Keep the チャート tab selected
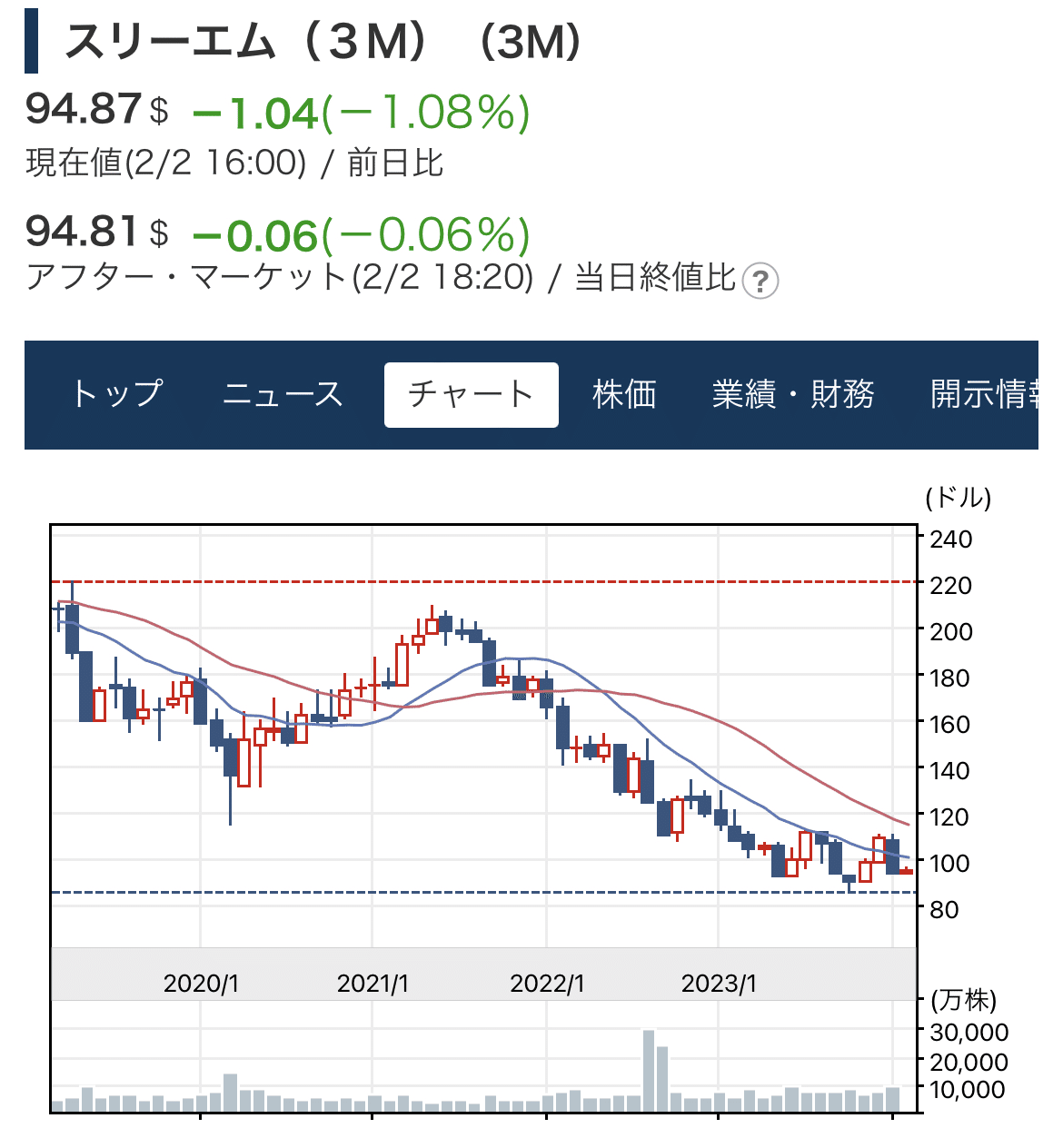Image resolution: width=1063 pixels, height=1148 pixels. [x=472, y=393]
